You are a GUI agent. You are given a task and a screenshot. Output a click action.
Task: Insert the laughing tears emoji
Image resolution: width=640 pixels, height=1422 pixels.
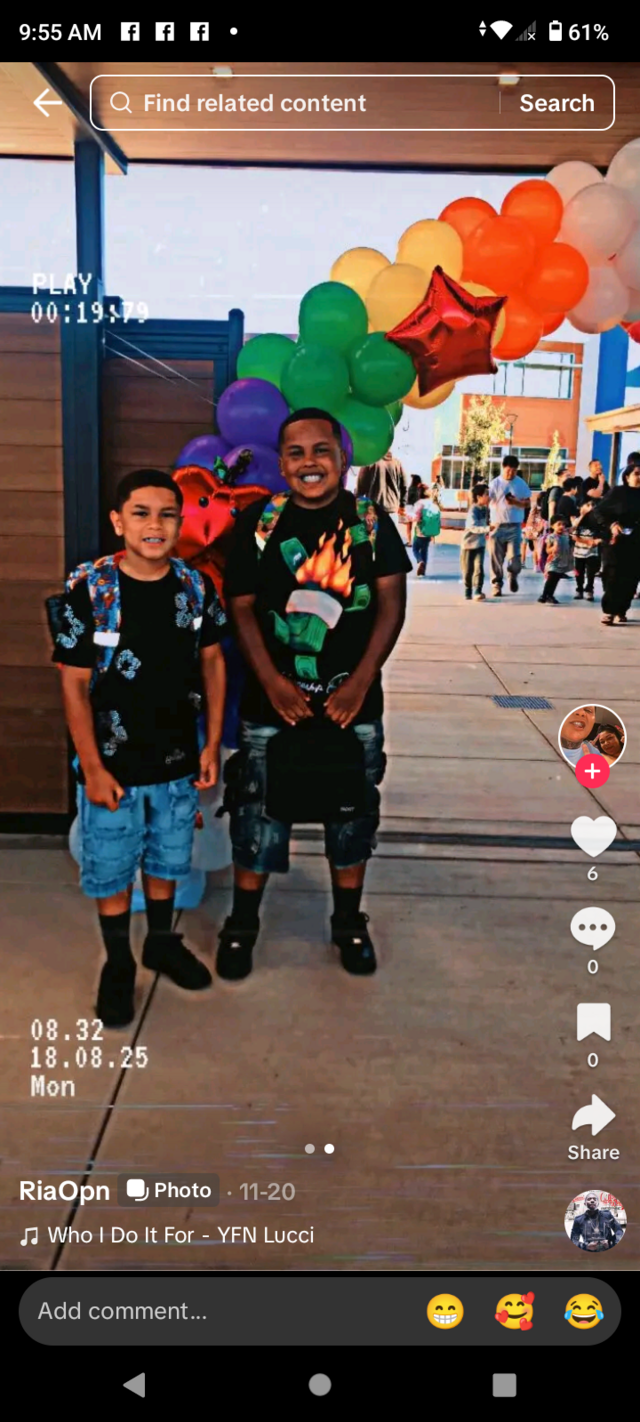(584, 1311)
